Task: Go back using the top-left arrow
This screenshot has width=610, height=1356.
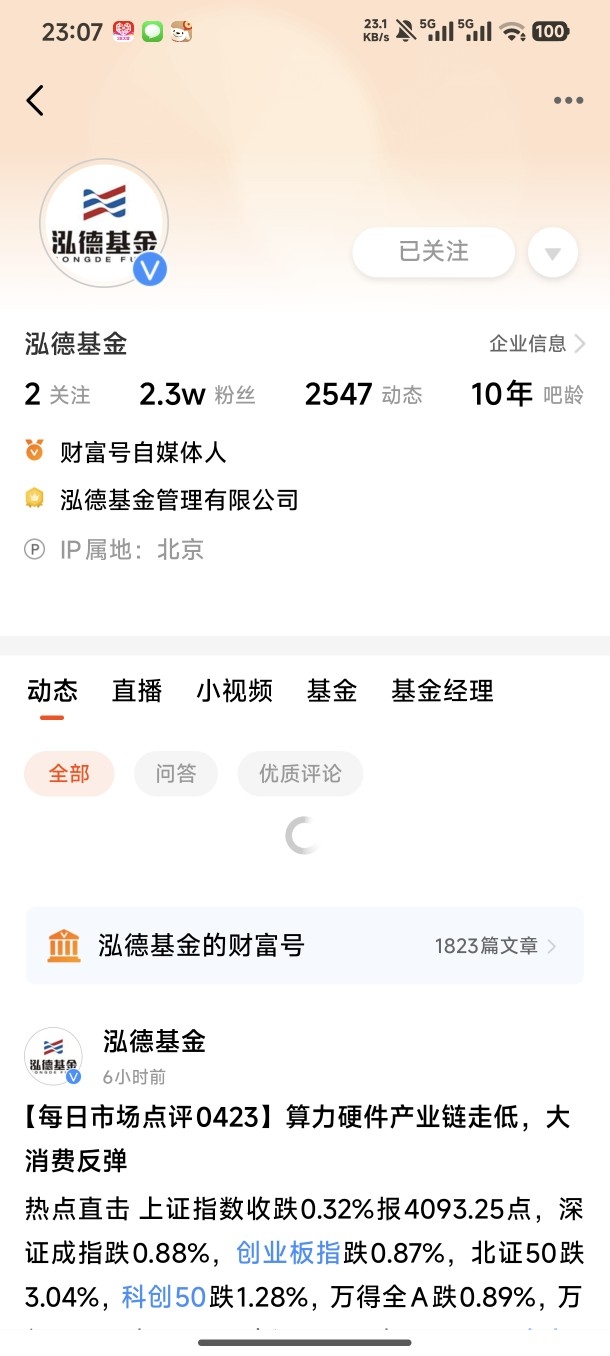Action: coord(35,100)
